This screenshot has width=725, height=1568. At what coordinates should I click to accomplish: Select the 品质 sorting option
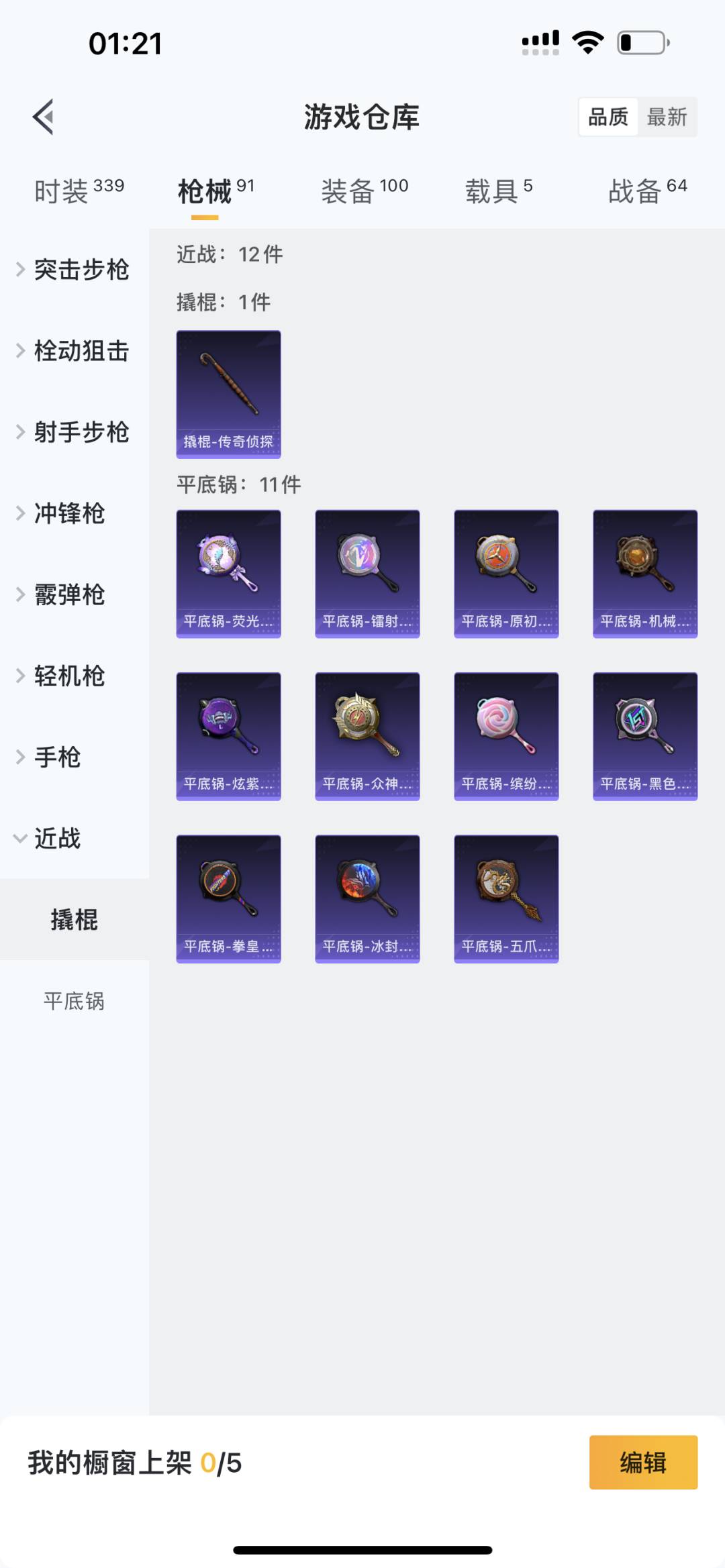608,117
